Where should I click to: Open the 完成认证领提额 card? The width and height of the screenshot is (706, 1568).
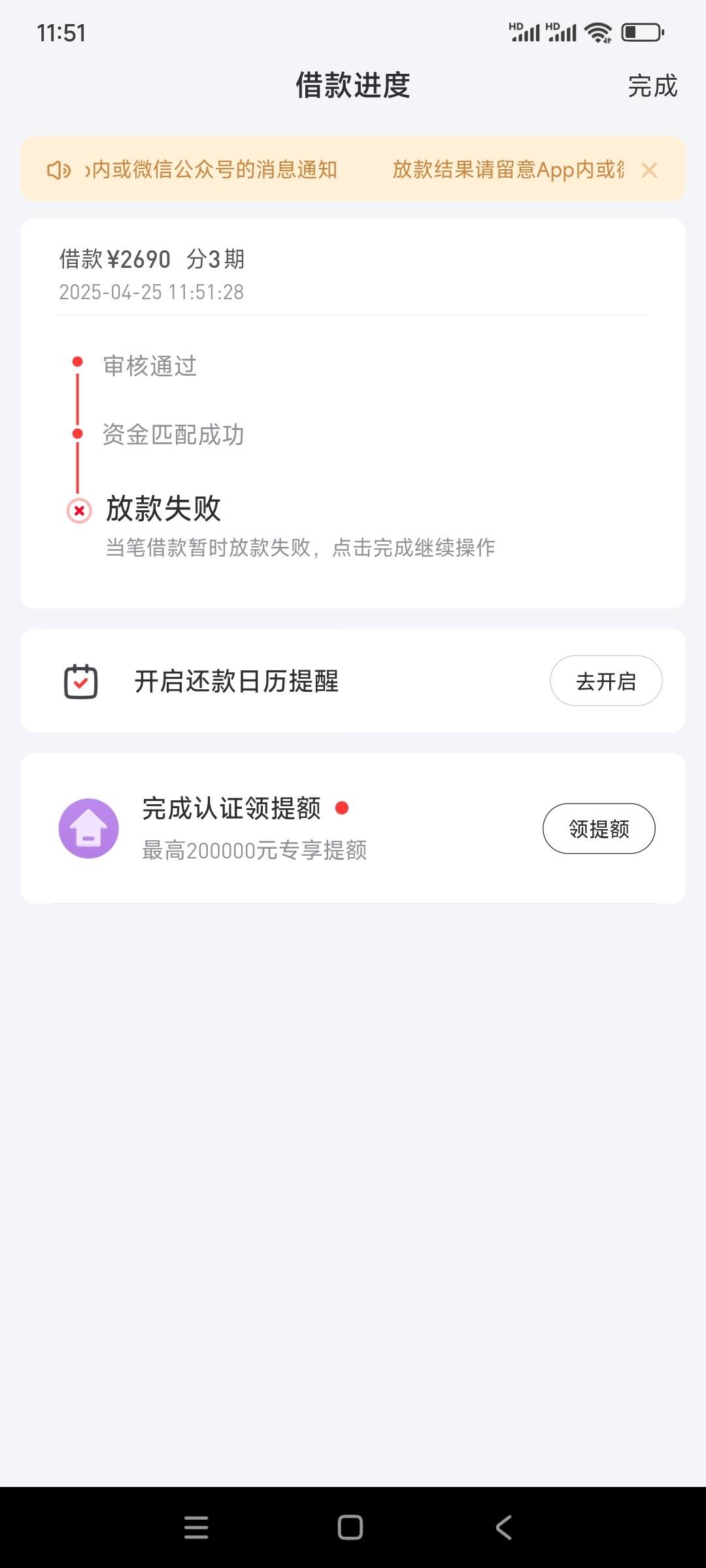point(353,828)
